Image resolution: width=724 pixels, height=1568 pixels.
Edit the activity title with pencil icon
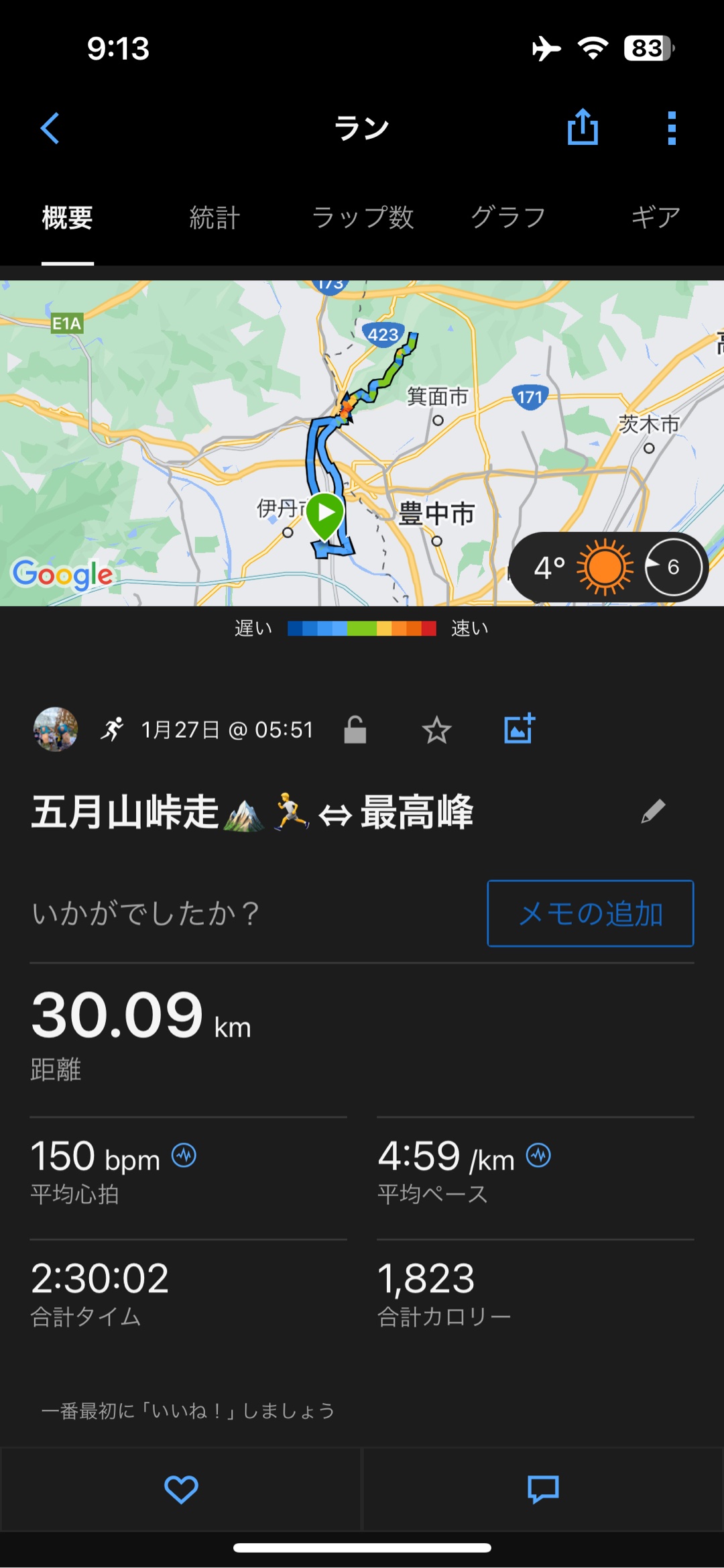pyautogui.click(x=653, y=811)
